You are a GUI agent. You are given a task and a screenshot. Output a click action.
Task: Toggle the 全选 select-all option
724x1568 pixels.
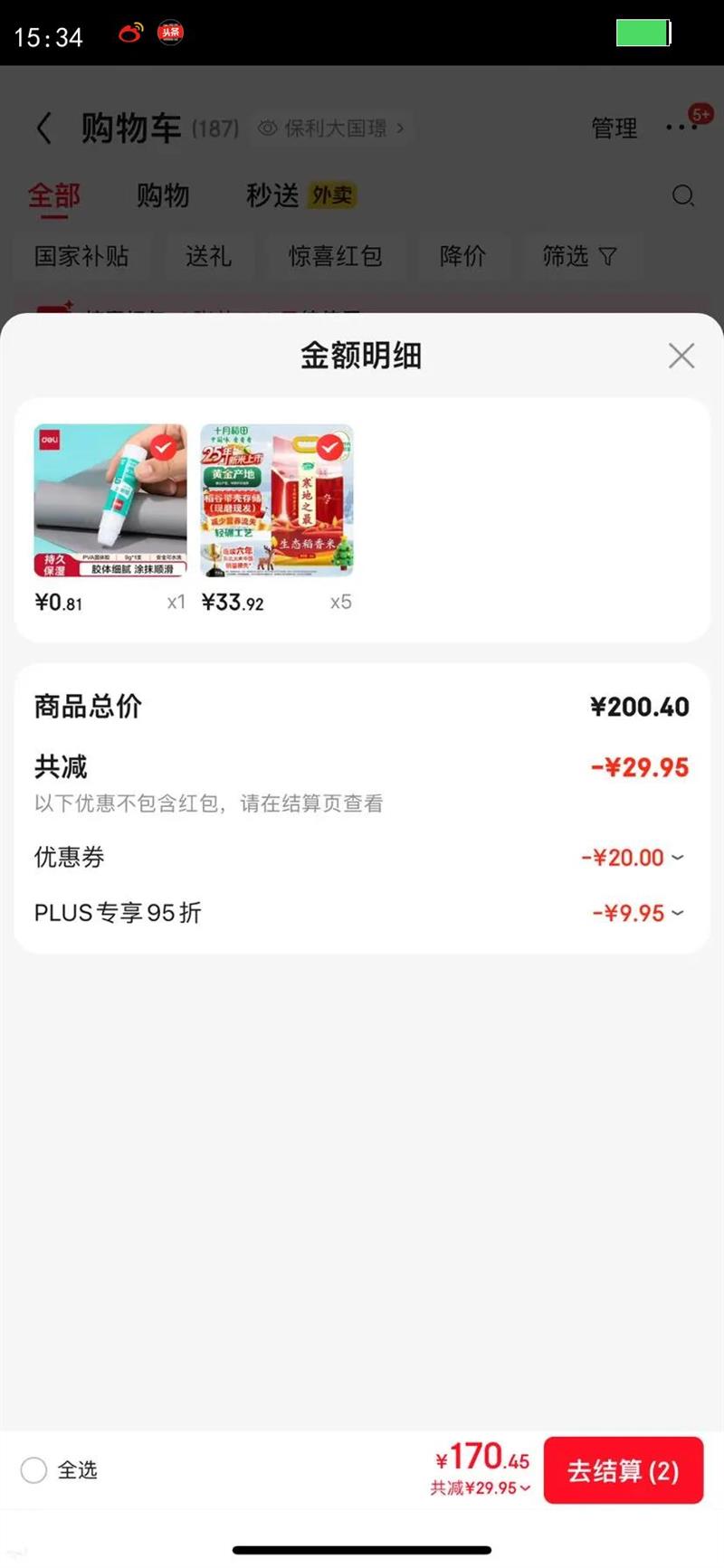click(x=34, y=1470)
